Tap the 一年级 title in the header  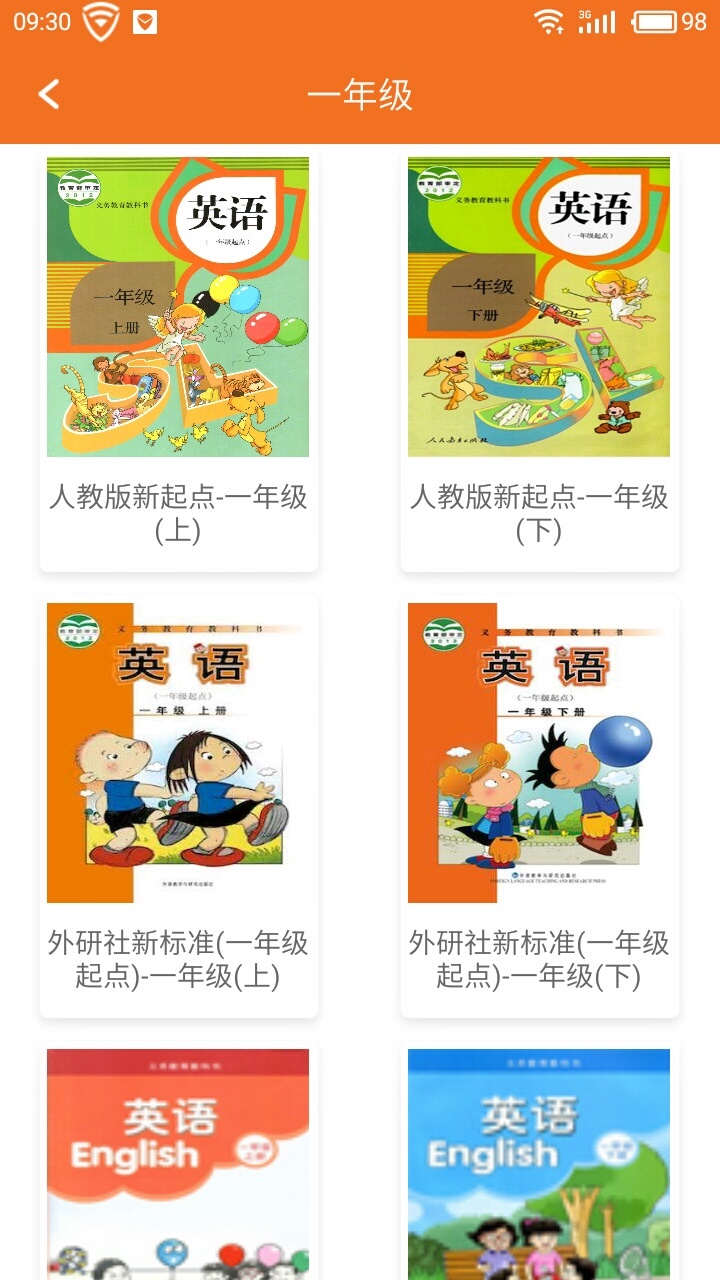(x=360, y=94)
